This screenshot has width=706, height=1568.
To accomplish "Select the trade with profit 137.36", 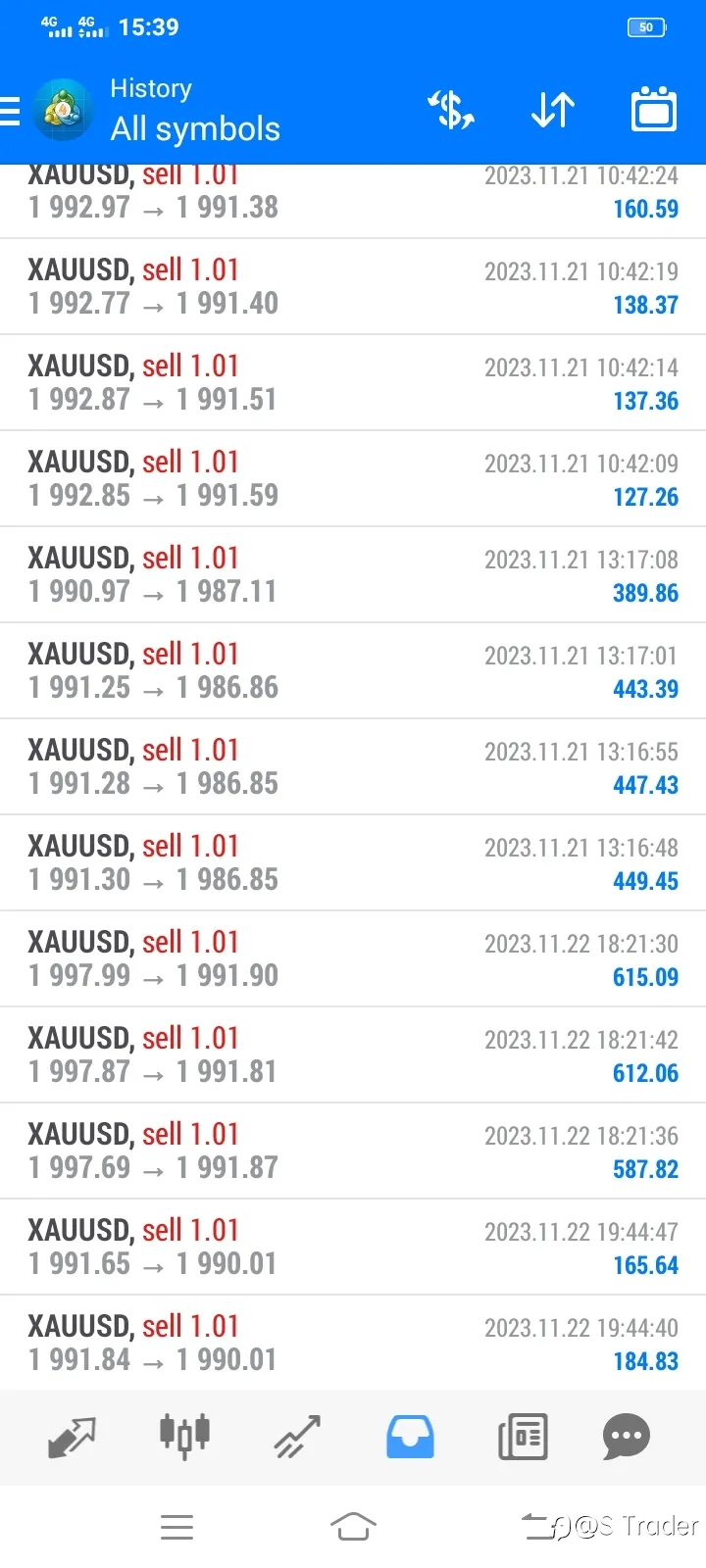I will (x=353, y=383).
